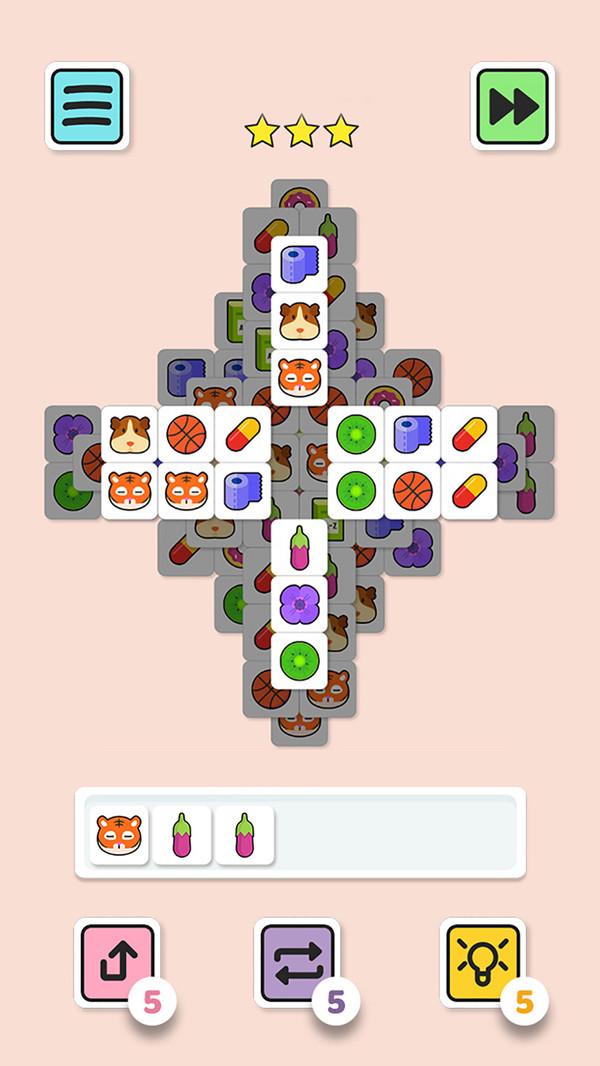Get a hint with the lightbulb button

tap(482, 962)
